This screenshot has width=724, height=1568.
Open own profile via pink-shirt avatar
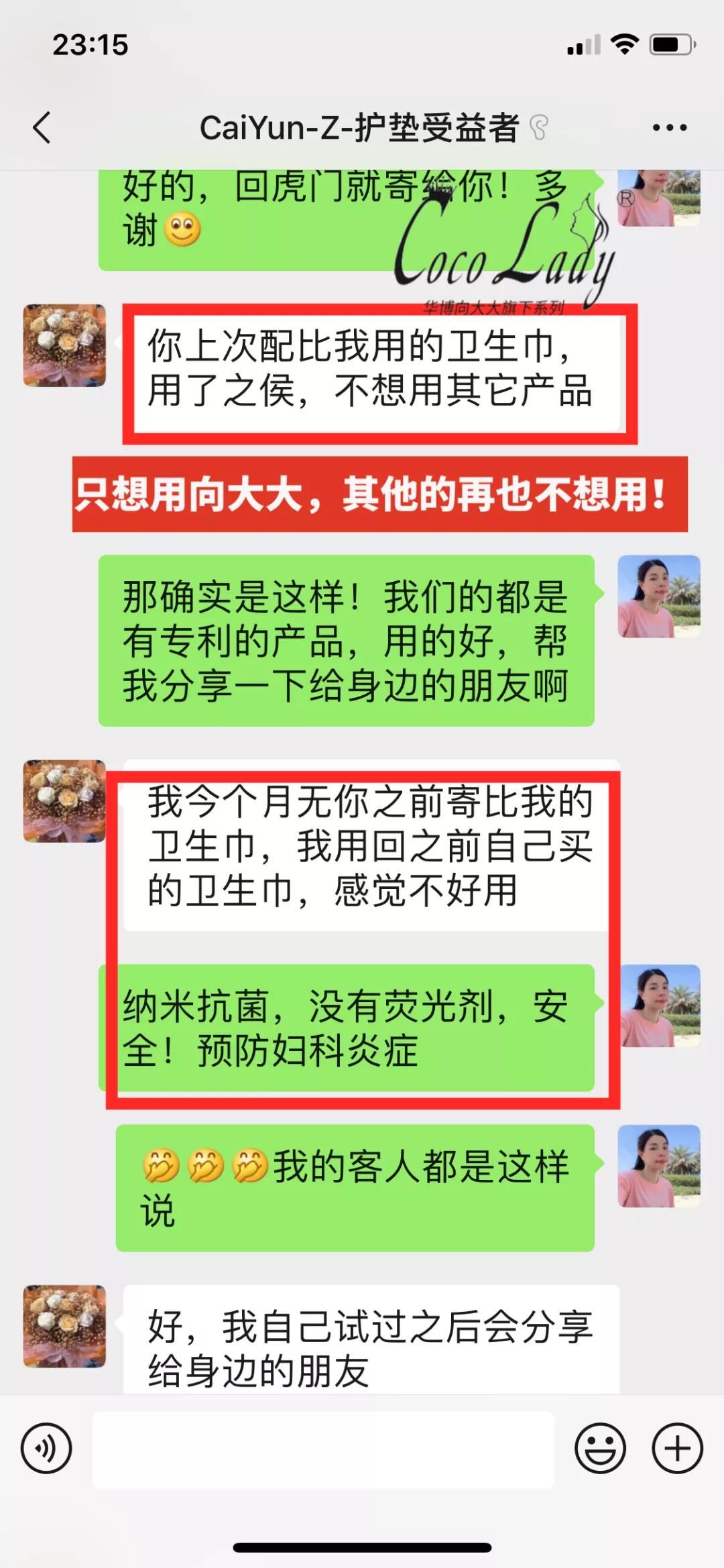(659, 596)
